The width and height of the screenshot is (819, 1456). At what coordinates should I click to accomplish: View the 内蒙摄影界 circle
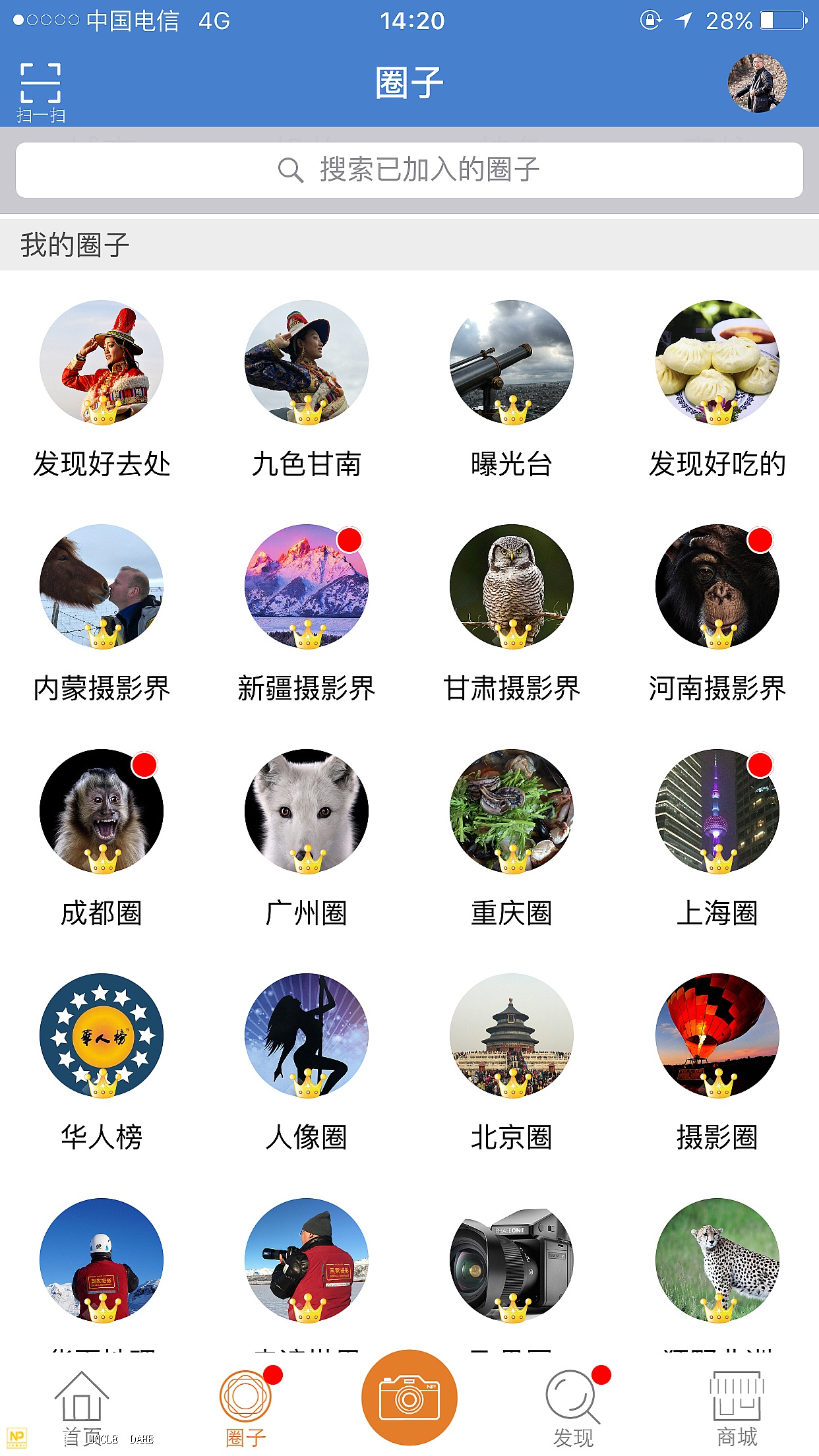[102, 586]
